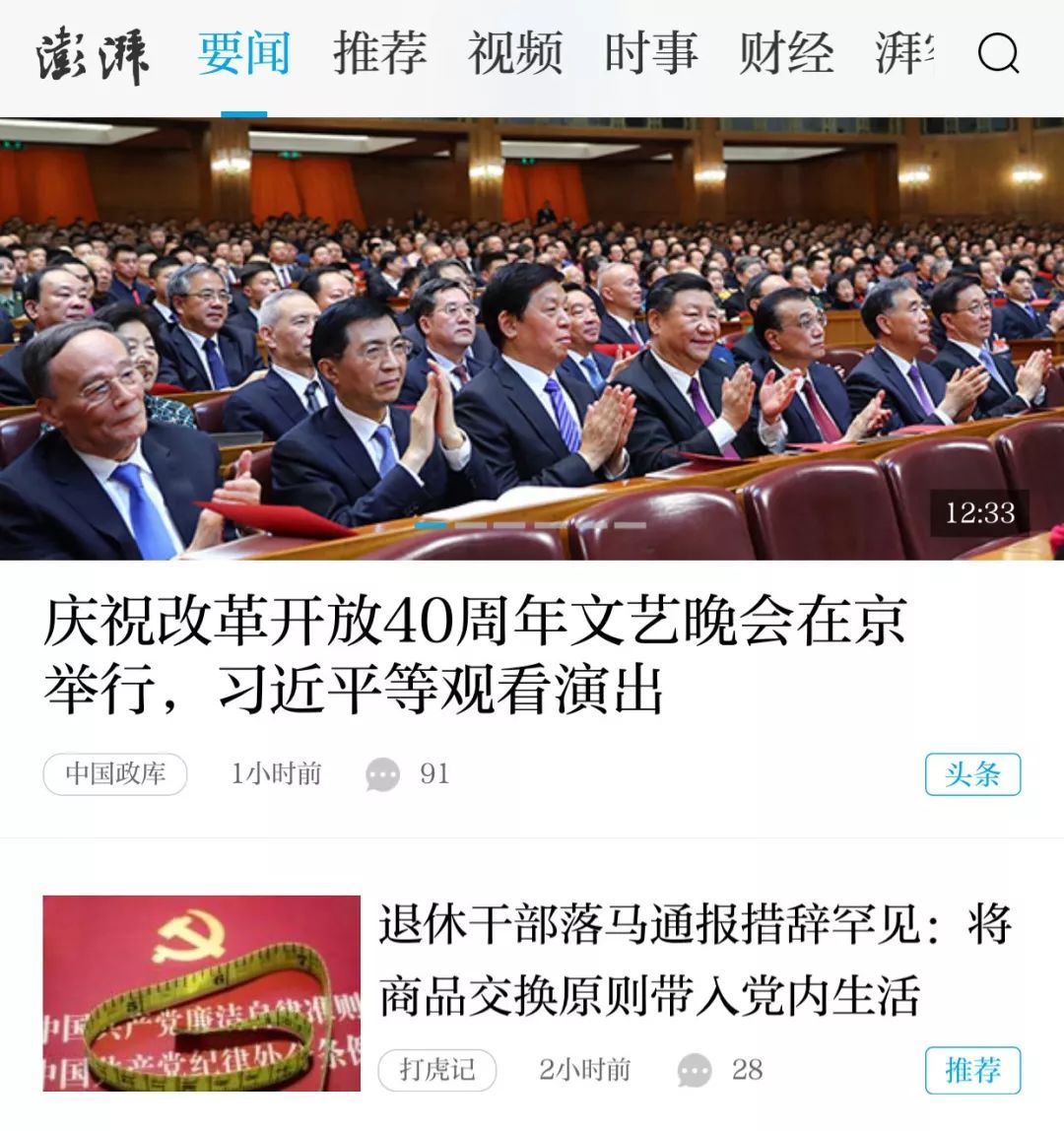The width and height of the screenshot is (1064, 1131).
Task: Open the 视频 section
Action: pyautogui.click(x=516, y=54)
